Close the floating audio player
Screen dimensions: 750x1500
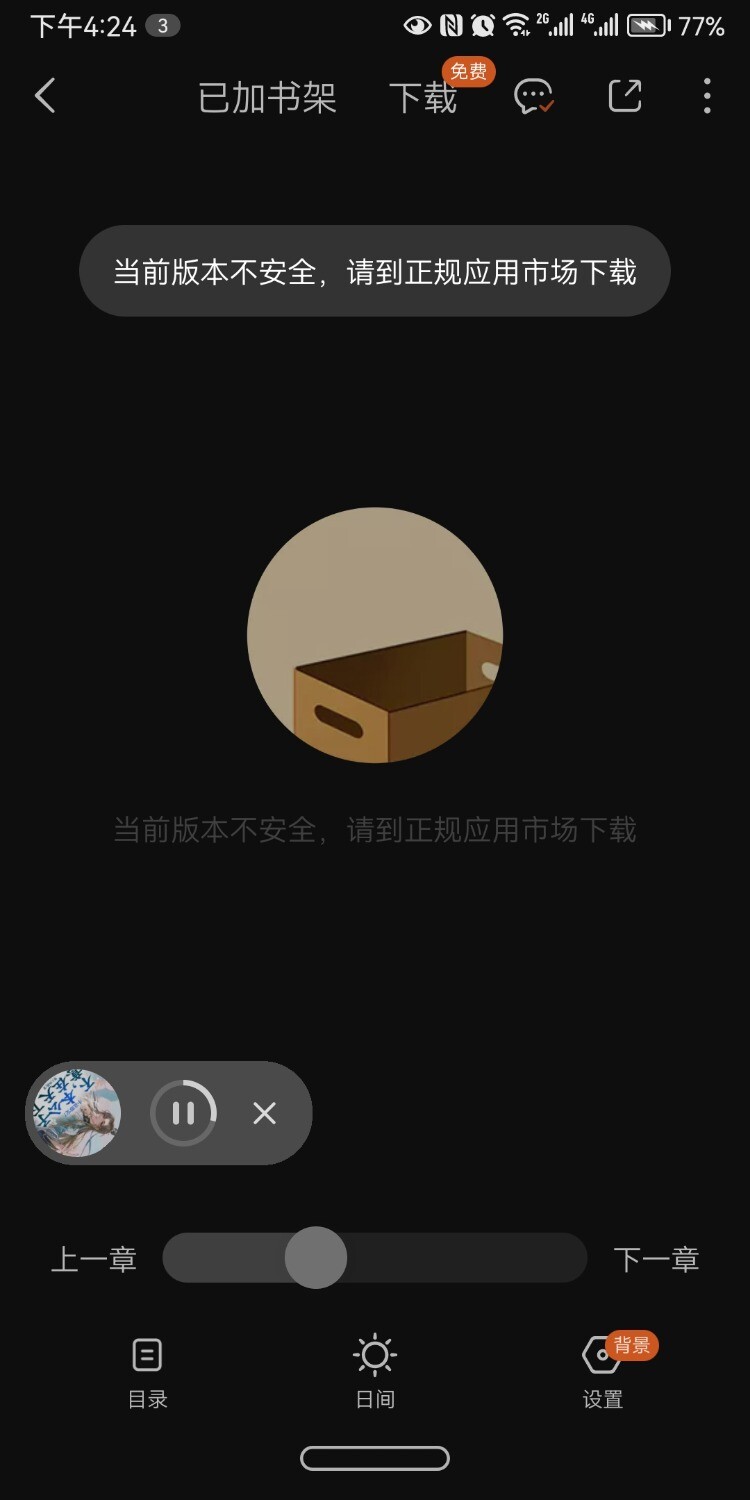pos(264,1113)
